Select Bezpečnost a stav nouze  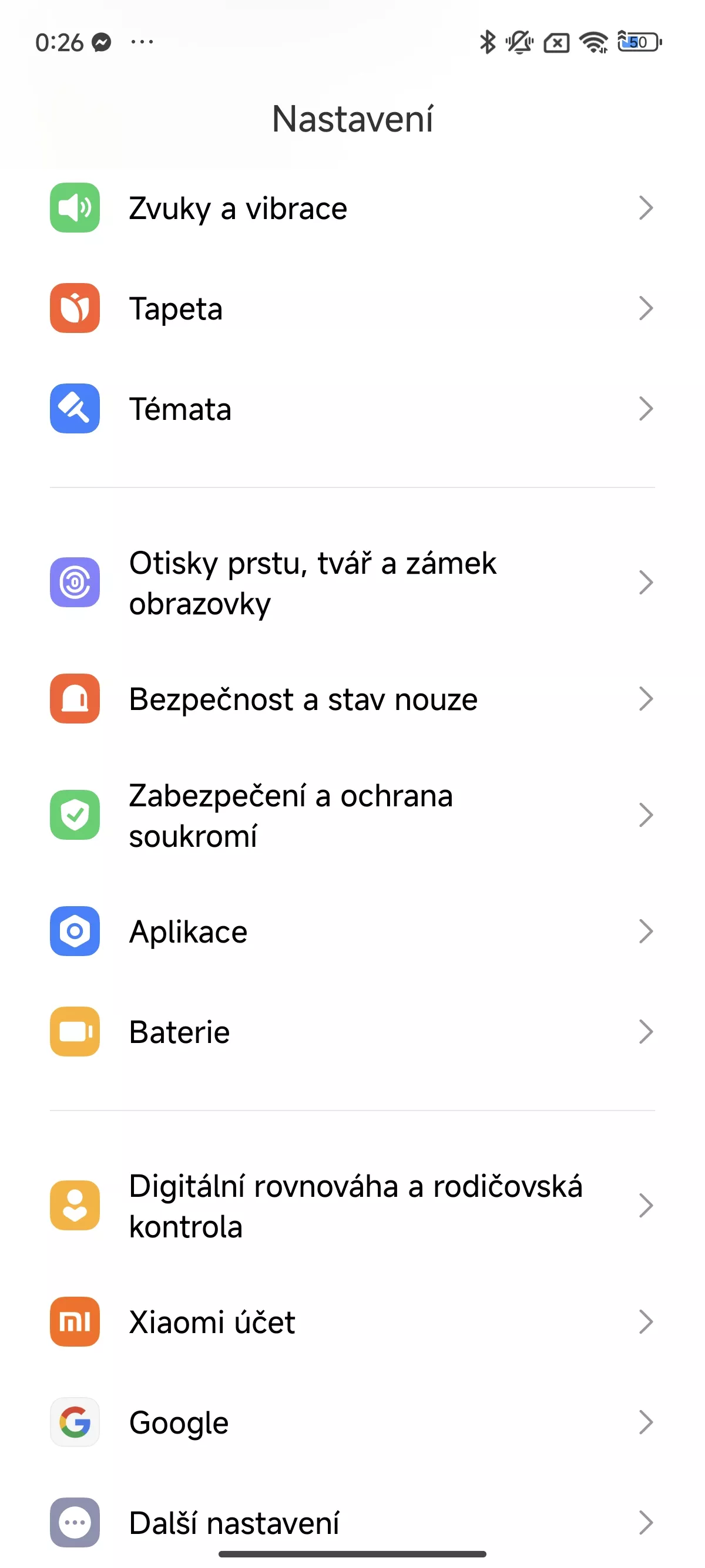[x=352, y=699]
